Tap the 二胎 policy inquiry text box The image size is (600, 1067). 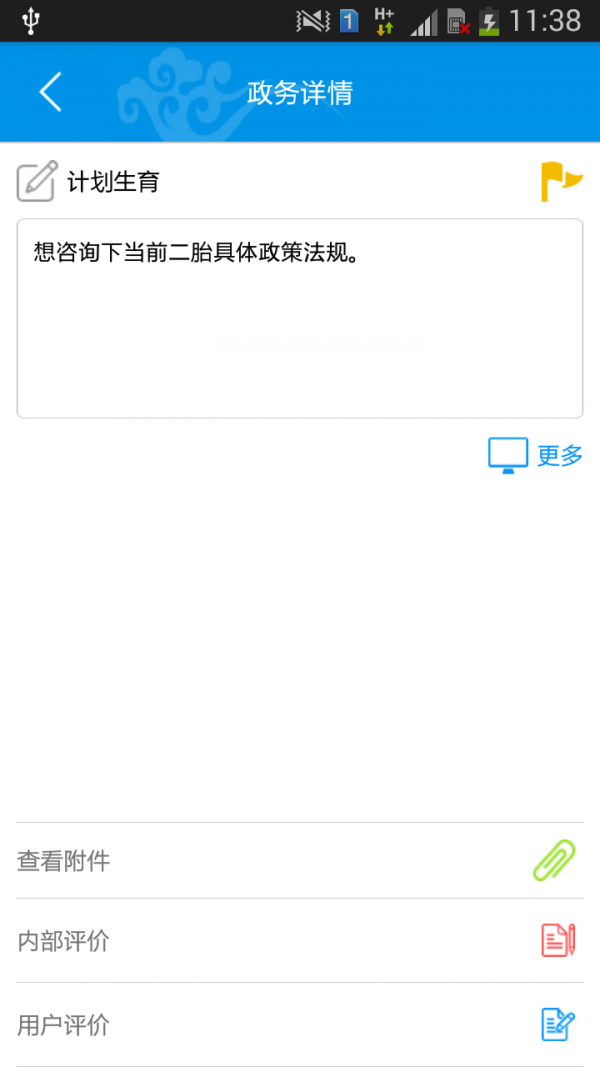click(299, 318)
